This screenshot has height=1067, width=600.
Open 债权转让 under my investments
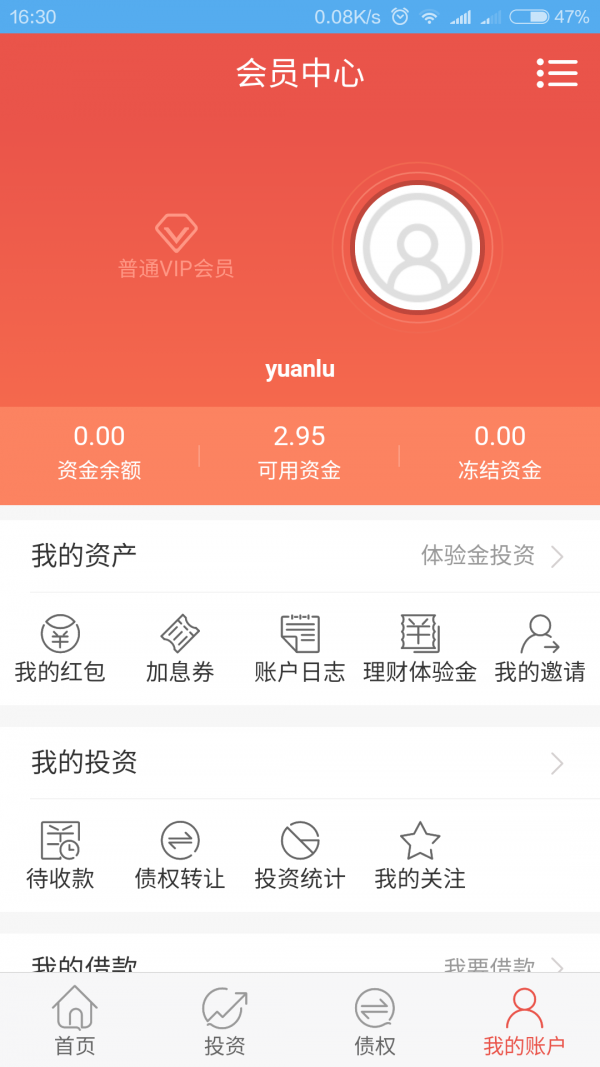click(x=180, y=855)
